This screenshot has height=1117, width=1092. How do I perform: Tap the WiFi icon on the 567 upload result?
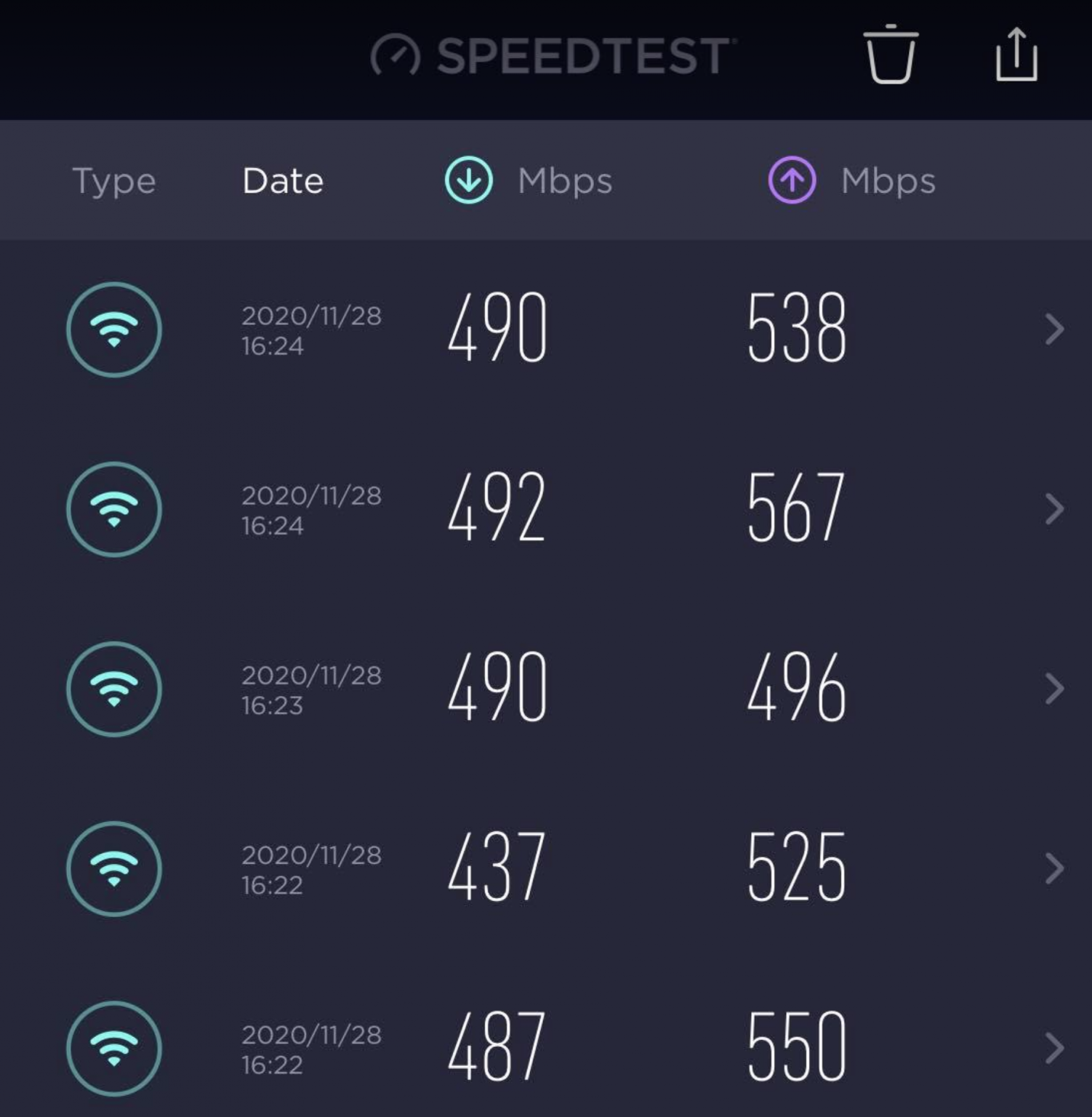113,509
